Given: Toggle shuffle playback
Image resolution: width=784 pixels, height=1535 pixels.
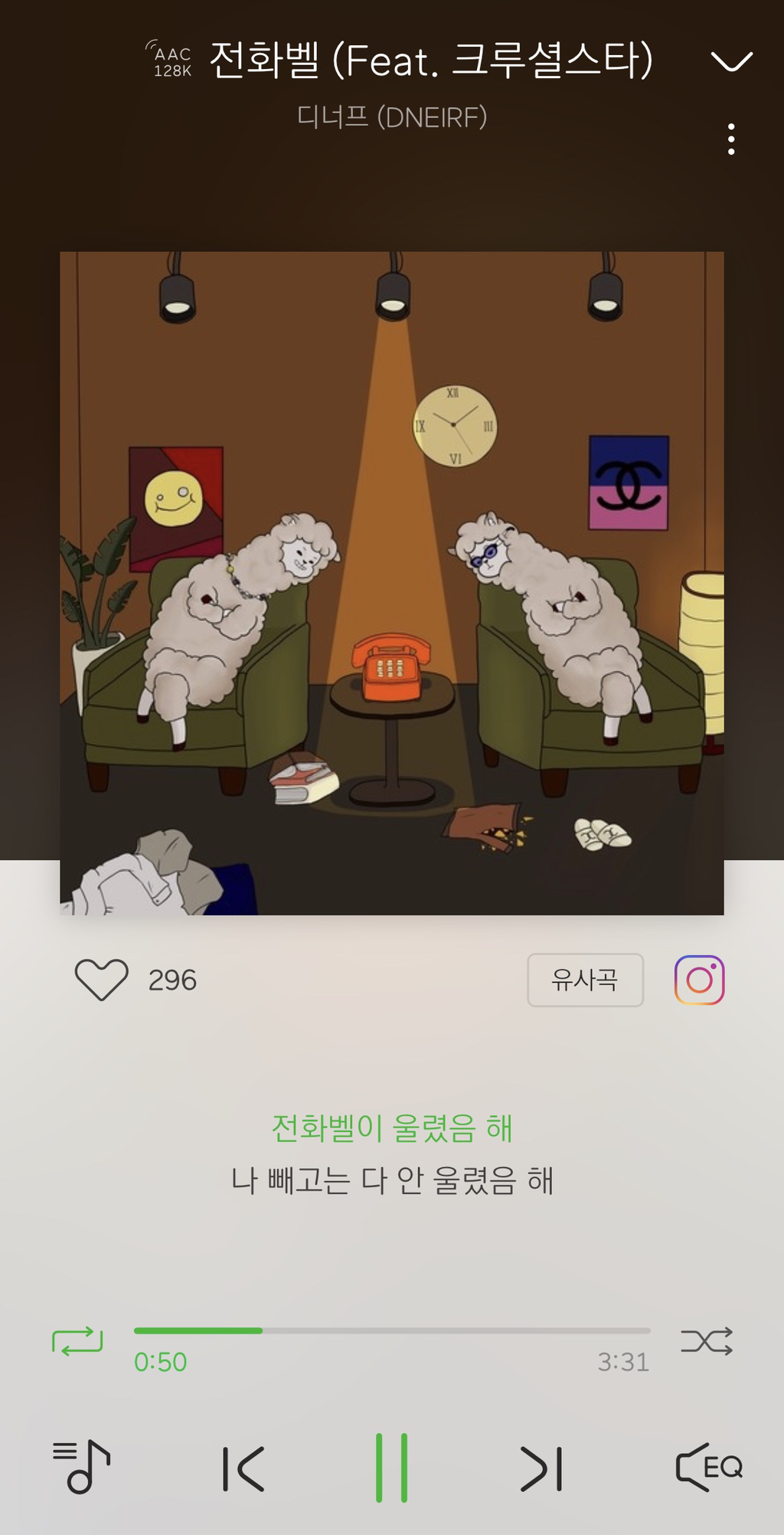Looking at the screenshot, I should coord(707,1341).
